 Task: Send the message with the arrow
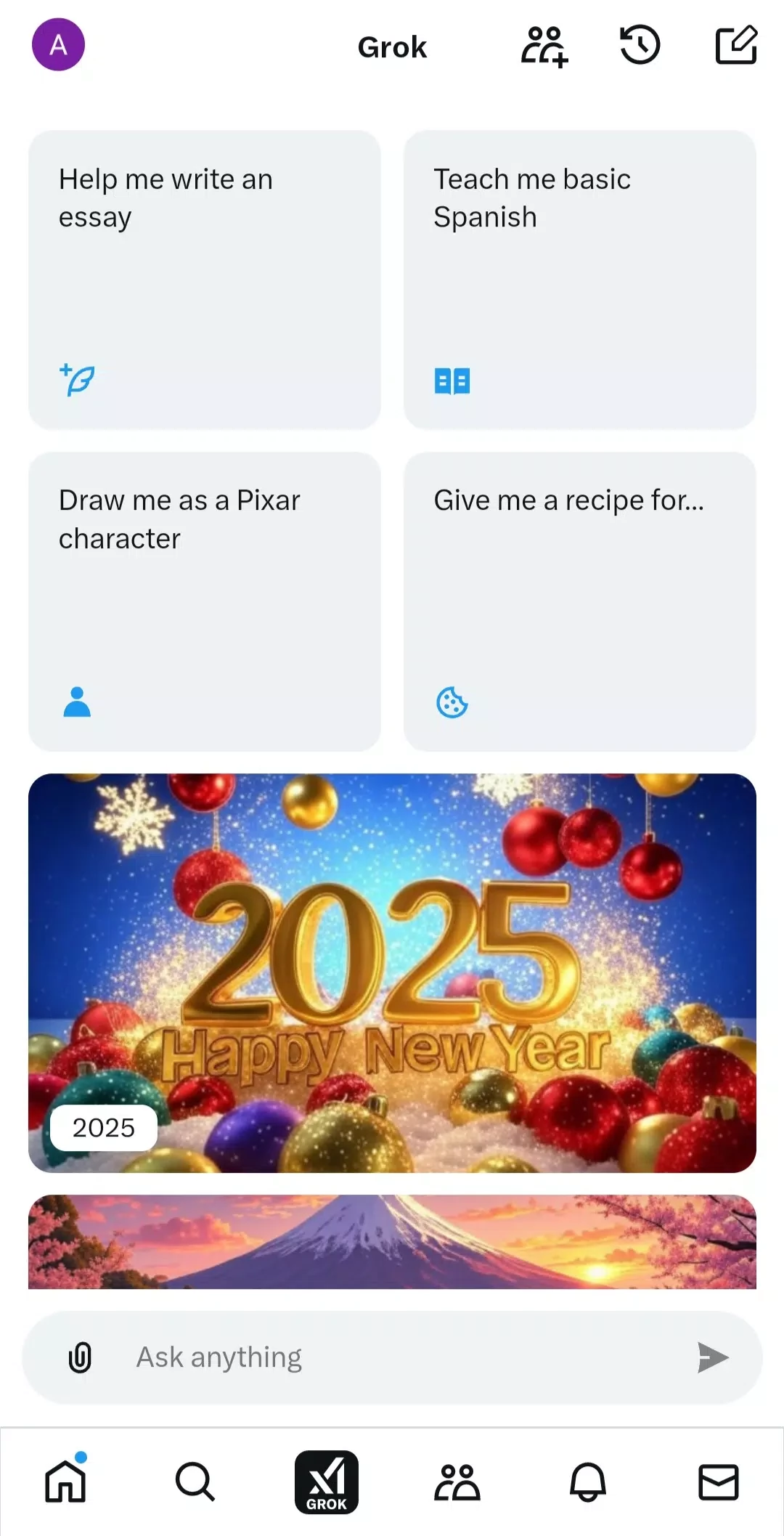coord(712,1357)
